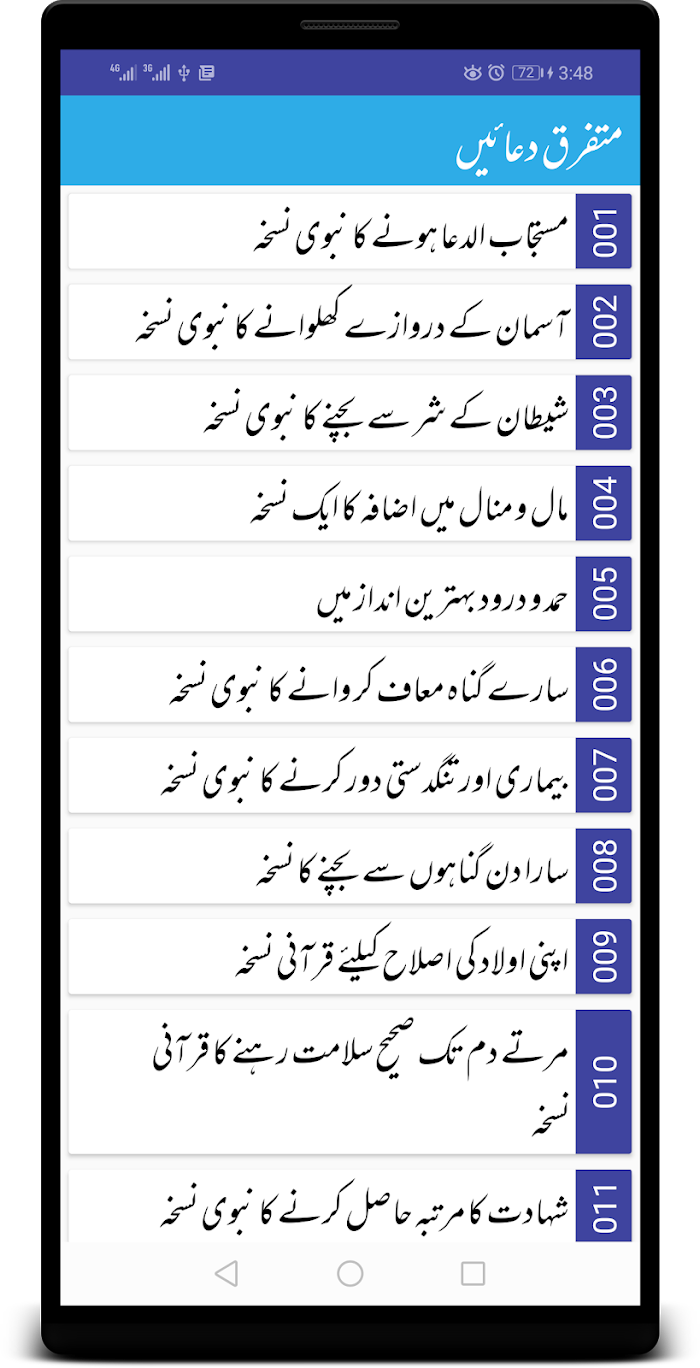
Task: Tap the row labeled 005
Action: coord(350,594)
